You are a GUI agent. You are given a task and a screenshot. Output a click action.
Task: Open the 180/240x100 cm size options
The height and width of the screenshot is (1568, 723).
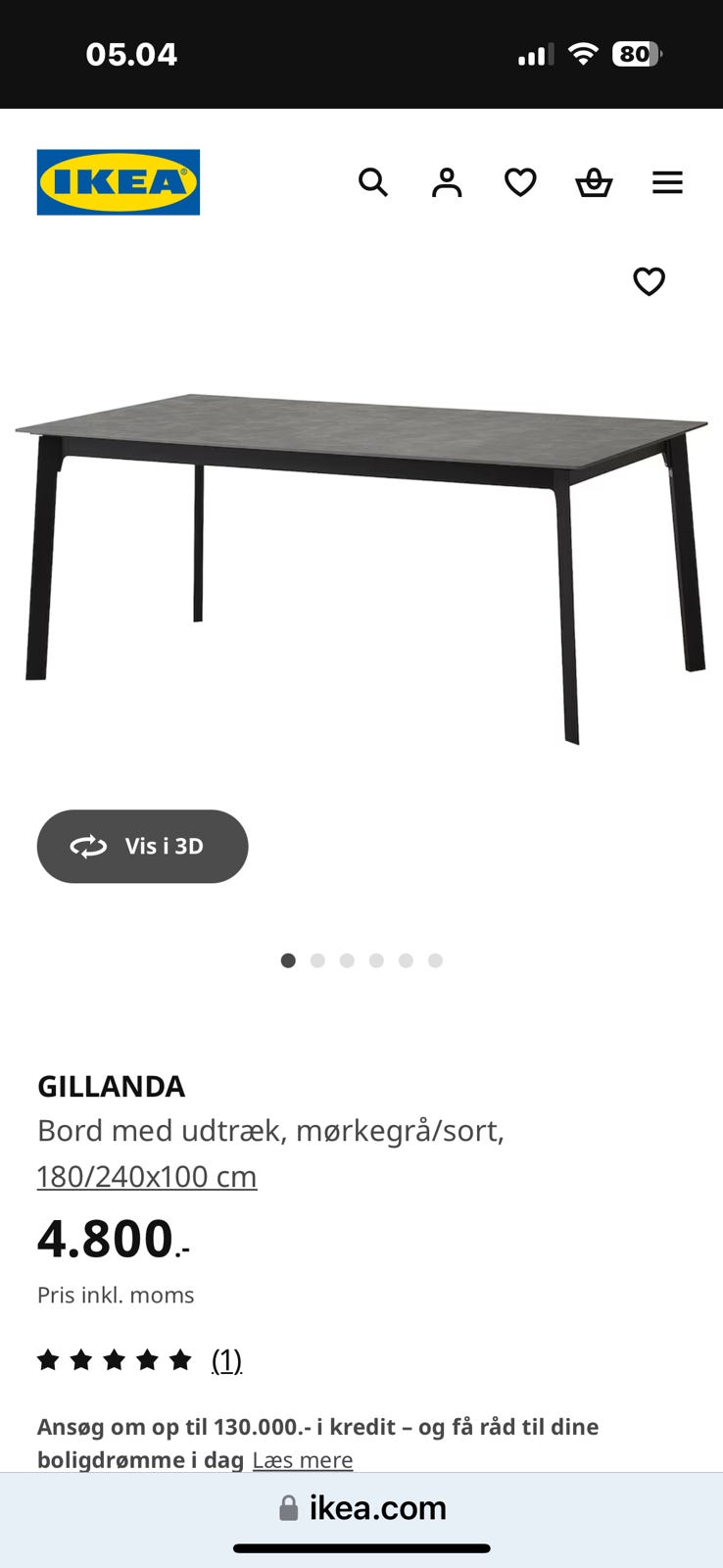point(147,1175)
